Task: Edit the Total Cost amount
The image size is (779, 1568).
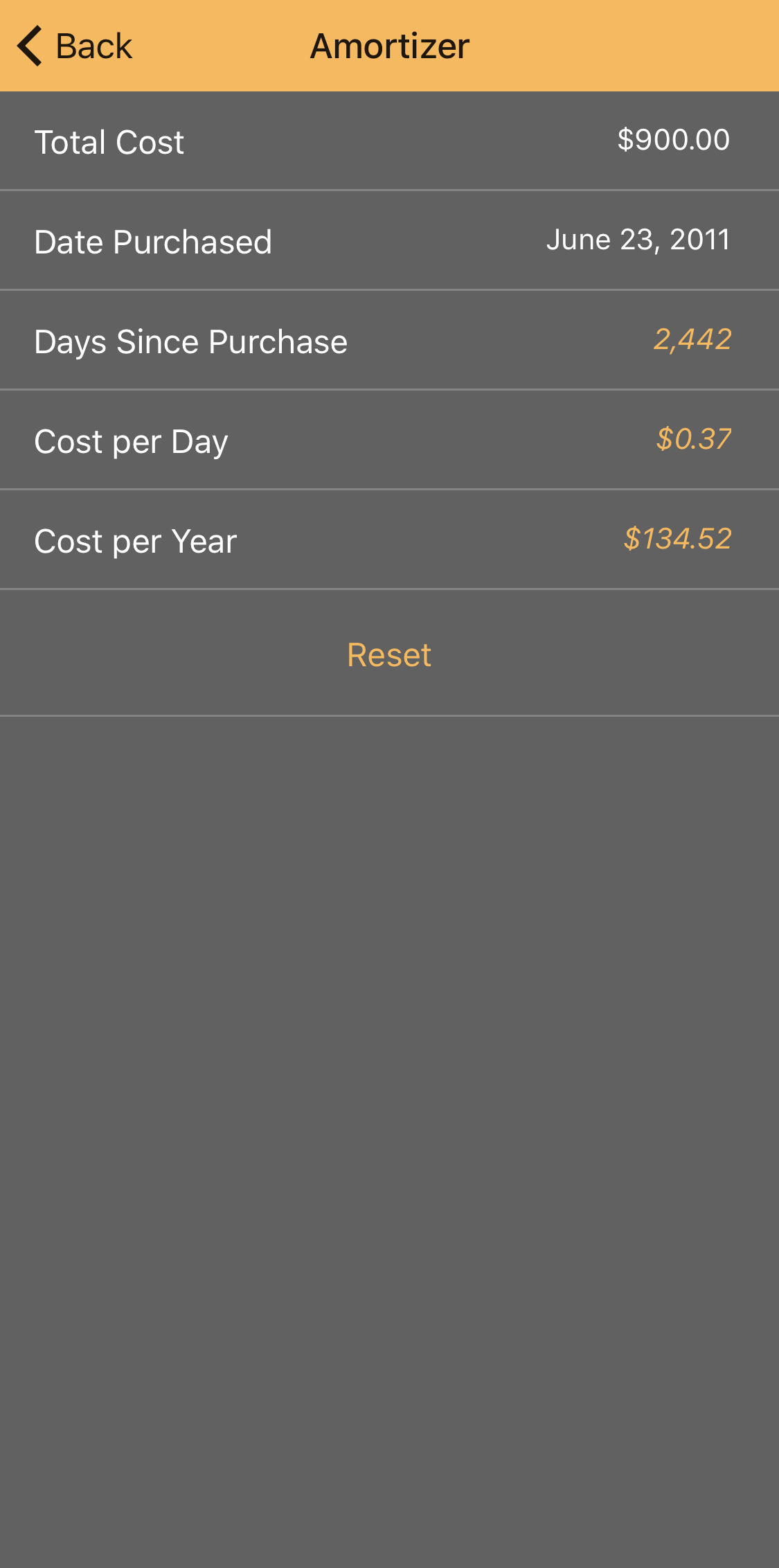Action: [x=673, y=140]
